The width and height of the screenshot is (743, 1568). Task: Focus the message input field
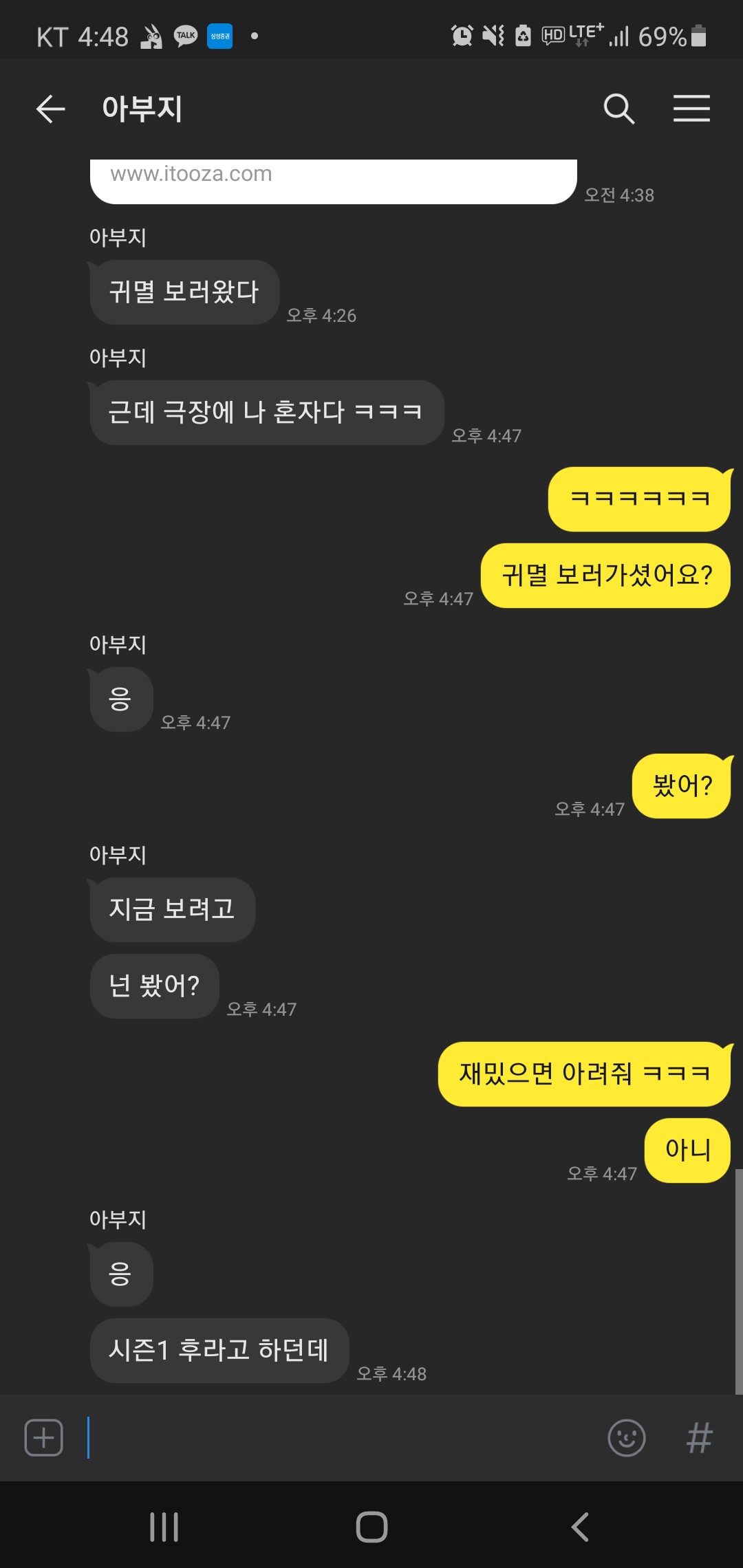(x=344, y=1437)
